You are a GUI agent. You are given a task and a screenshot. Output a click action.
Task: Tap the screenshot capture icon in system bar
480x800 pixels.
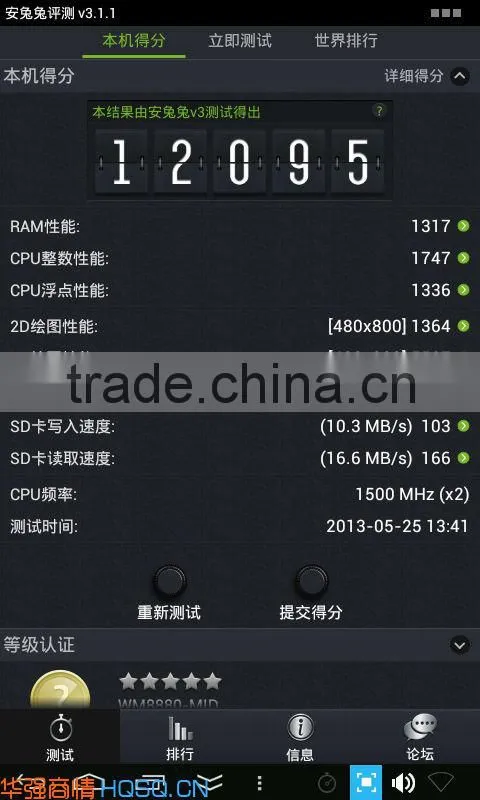click(366, 782)
